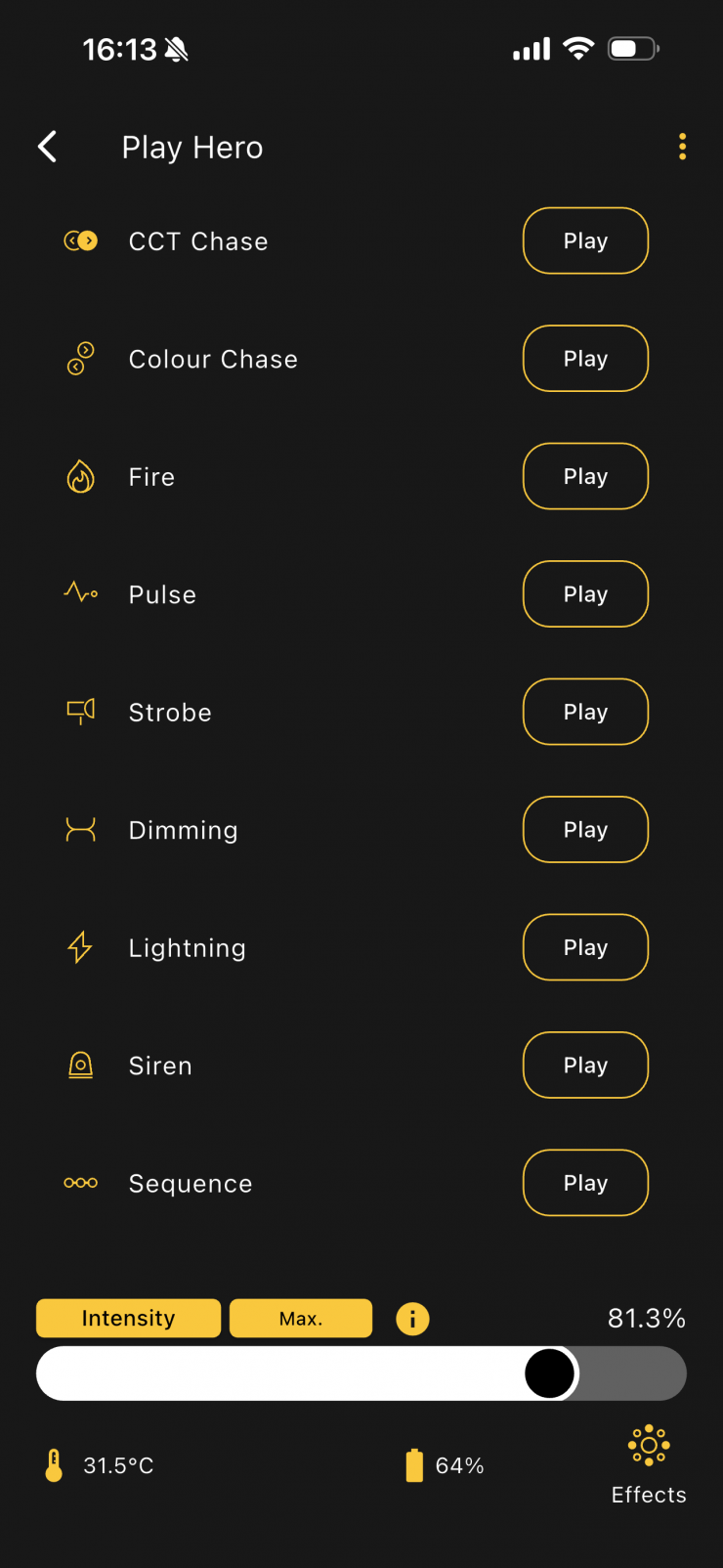Play the Fire effect

(x=585, y=476)
